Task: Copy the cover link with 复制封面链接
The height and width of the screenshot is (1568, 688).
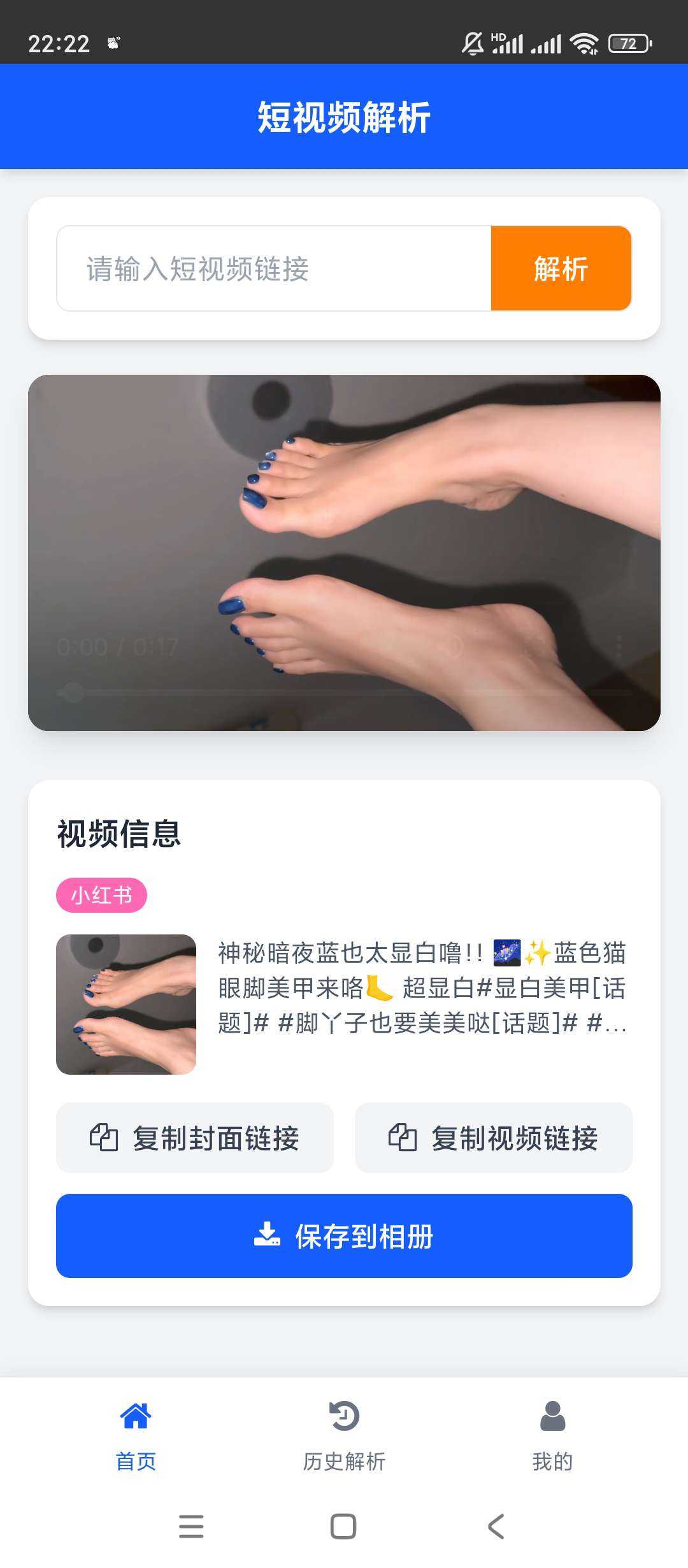Action: coord(195,1138)
